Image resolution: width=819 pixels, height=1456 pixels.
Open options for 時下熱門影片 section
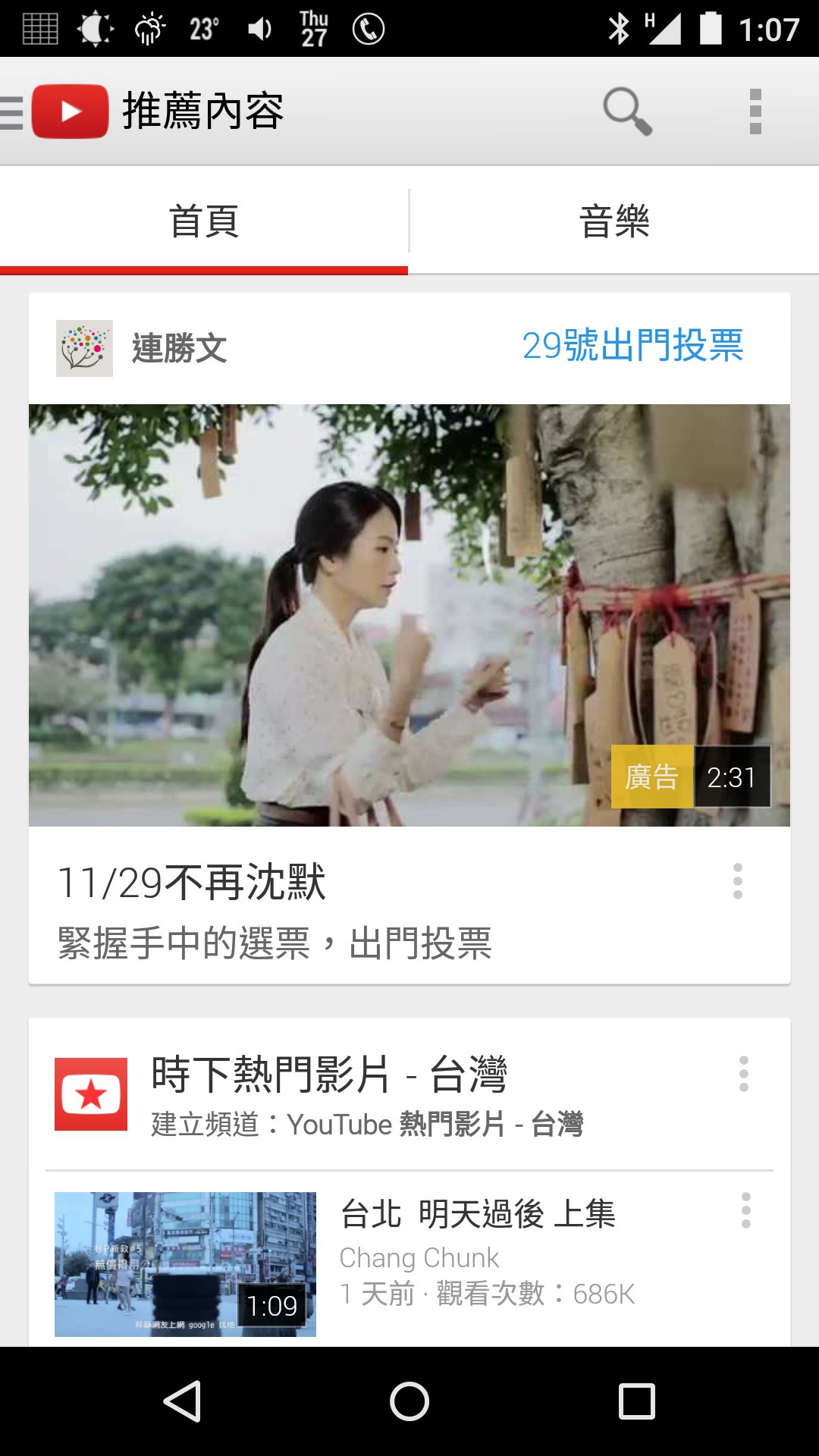[744, 1074]
